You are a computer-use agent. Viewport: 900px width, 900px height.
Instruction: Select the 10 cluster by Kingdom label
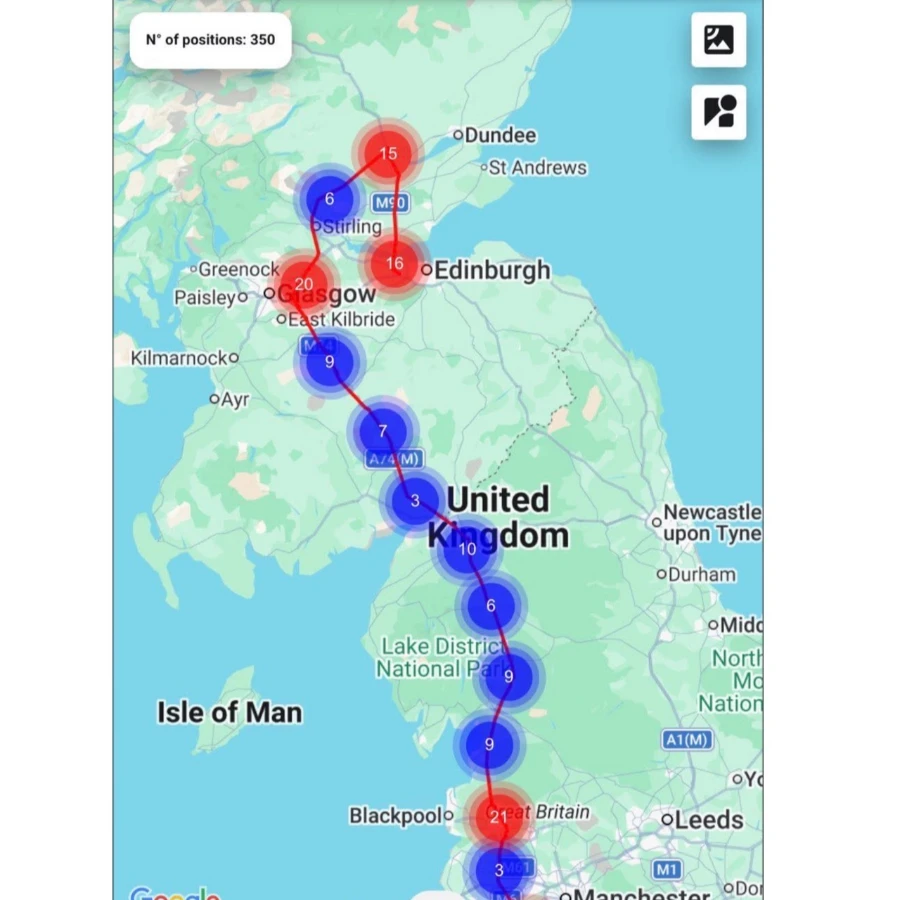coord(467,549)
